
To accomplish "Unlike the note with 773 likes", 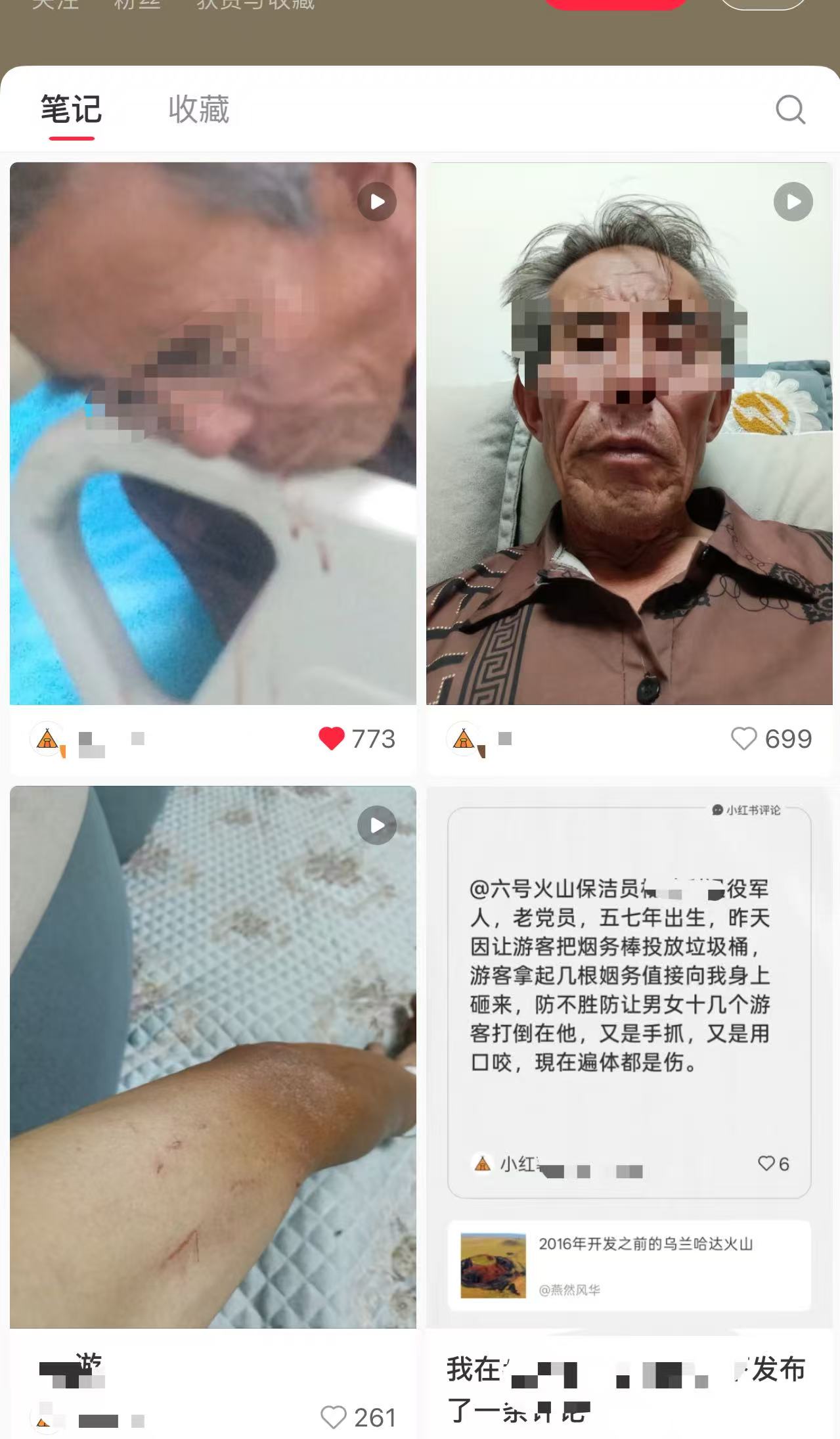I will [x=332, y=739].
